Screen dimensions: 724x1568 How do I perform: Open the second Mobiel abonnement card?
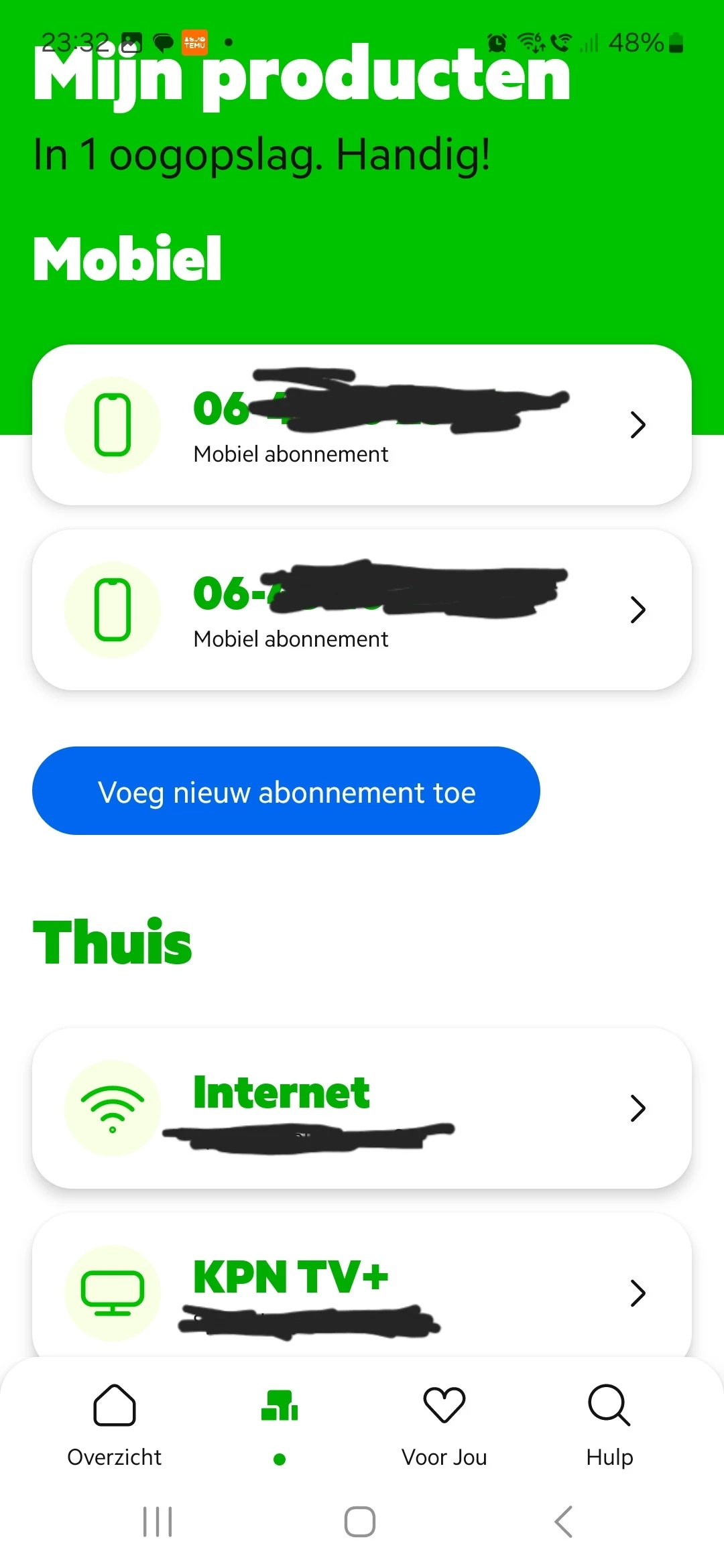pos(362,610)
